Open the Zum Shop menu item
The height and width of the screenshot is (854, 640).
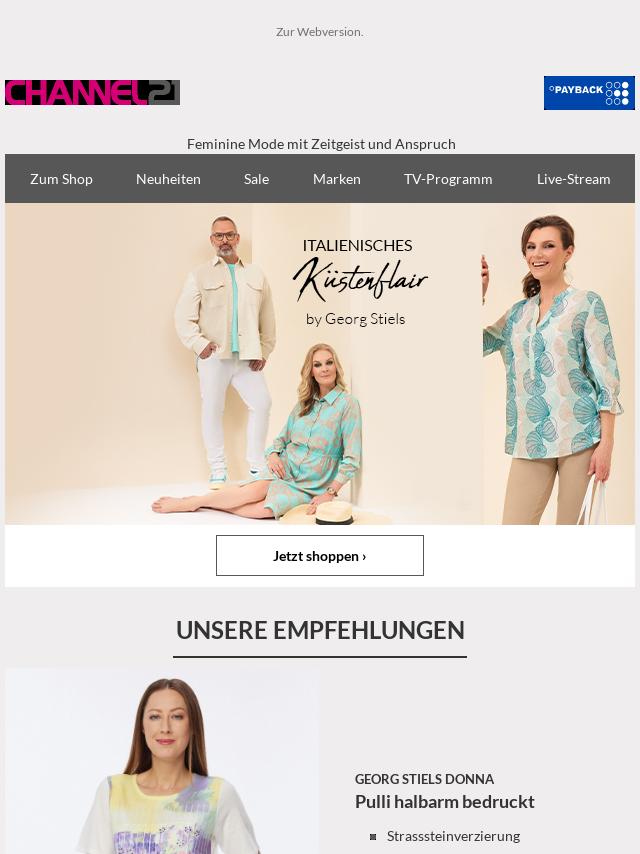click(61, 179)
